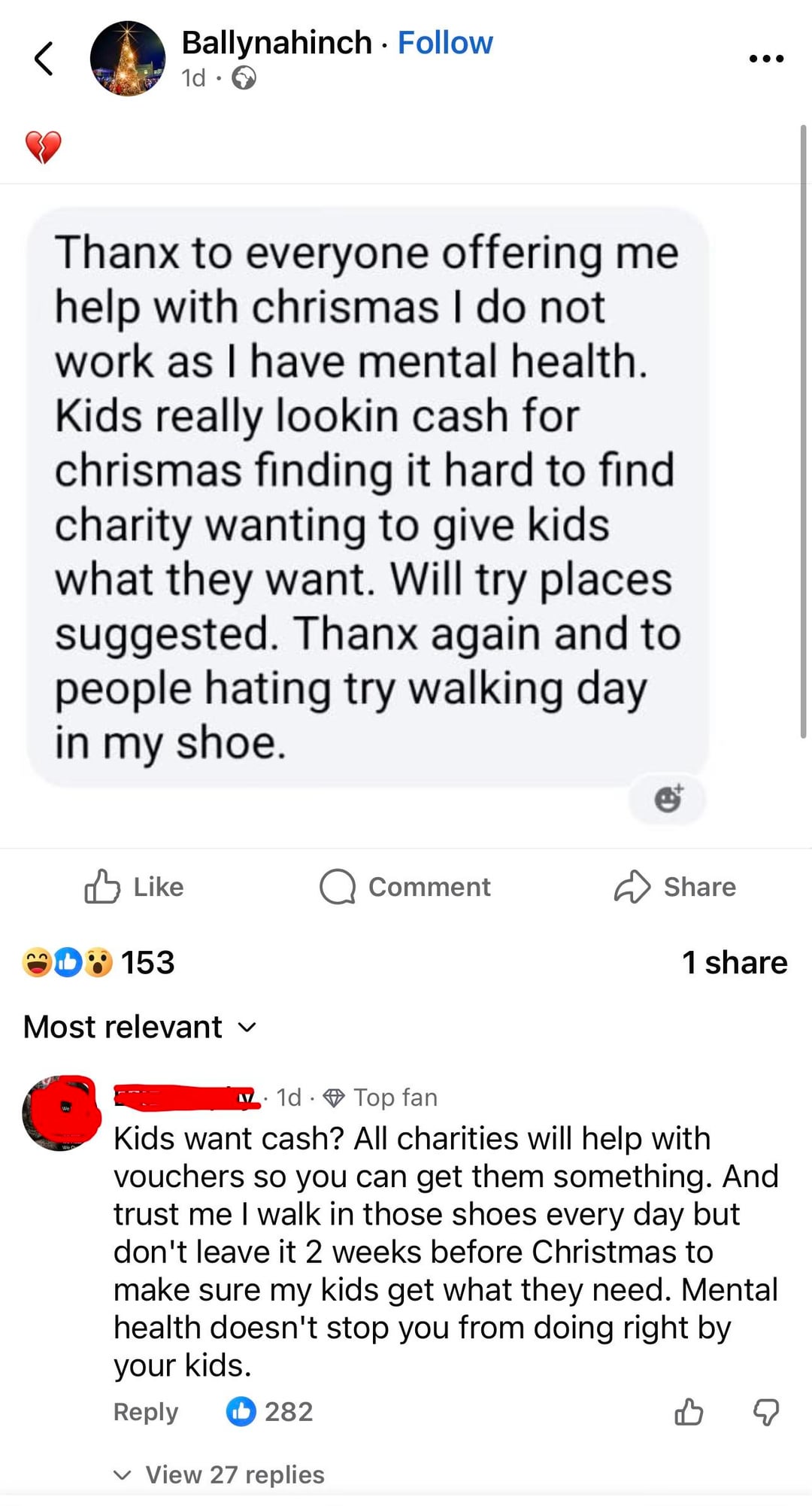Give thumbs up to the top fan's comment

689,1412
